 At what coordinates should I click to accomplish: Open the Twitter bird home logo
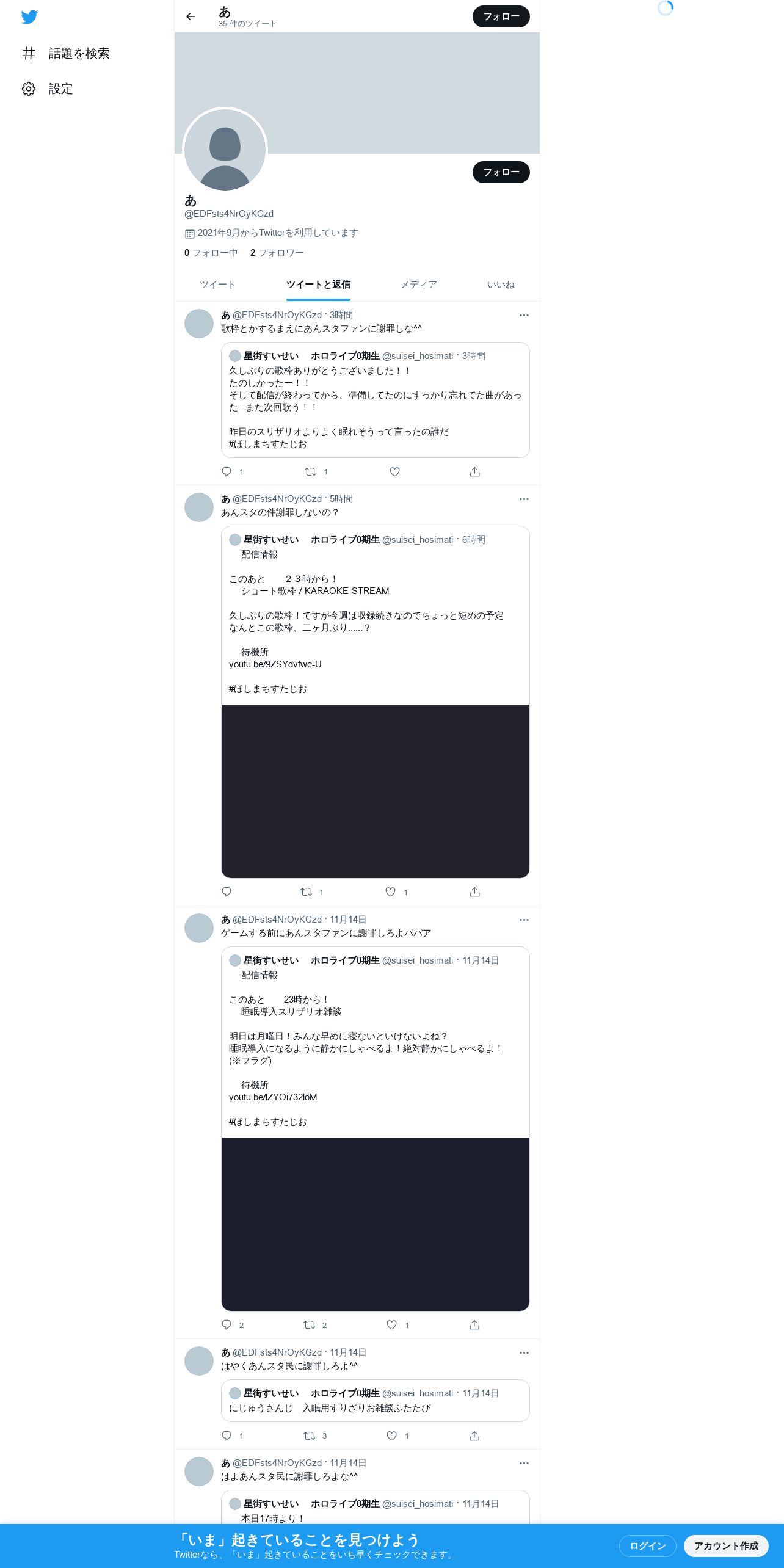(x=29, y=17)
